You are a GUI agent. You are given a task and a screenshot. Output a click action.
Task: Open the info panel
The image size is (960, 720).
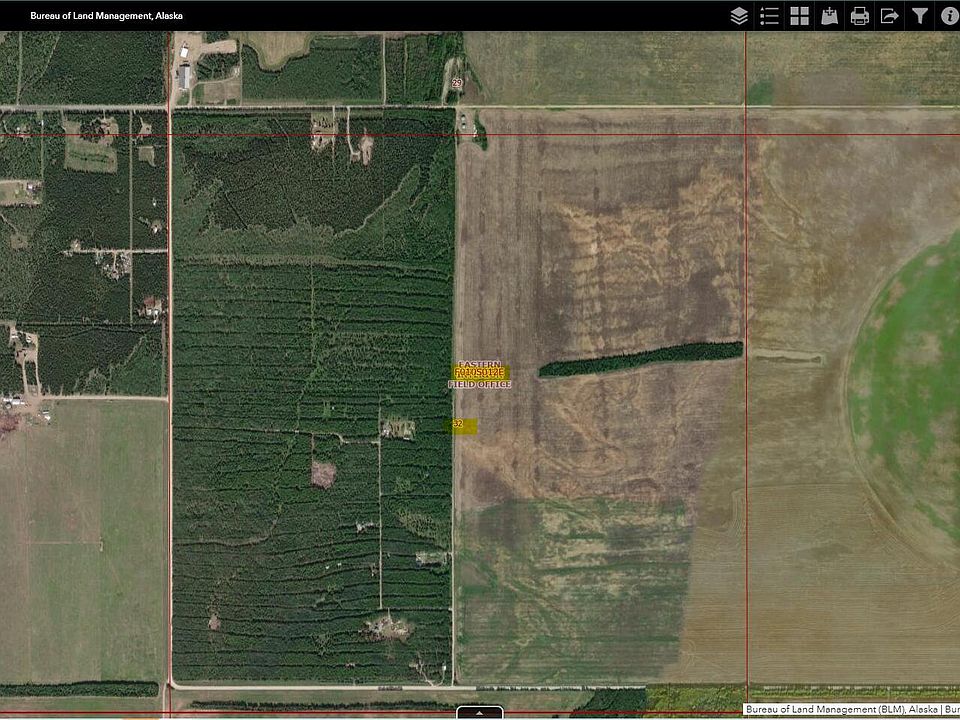pos(948,15)
